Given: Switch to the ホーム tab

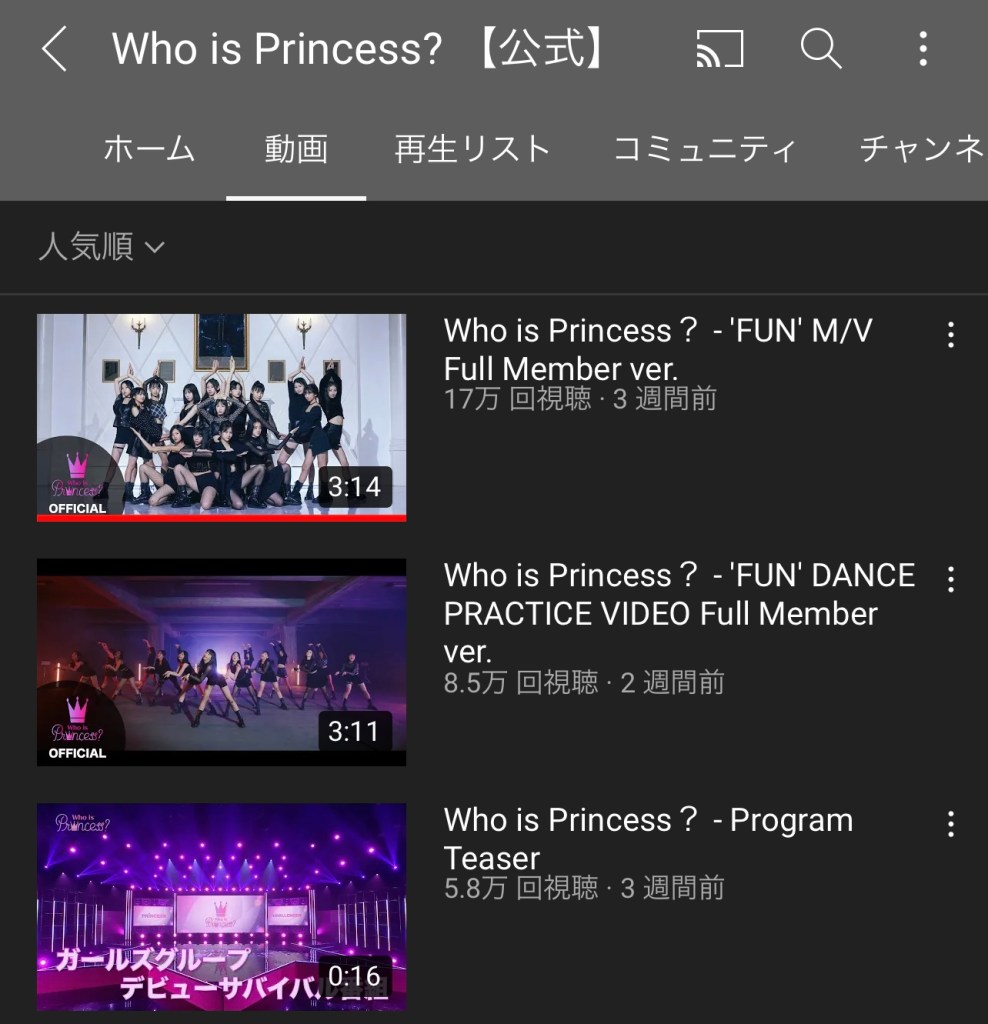Looking at the screenshot, I should point(149,149).
